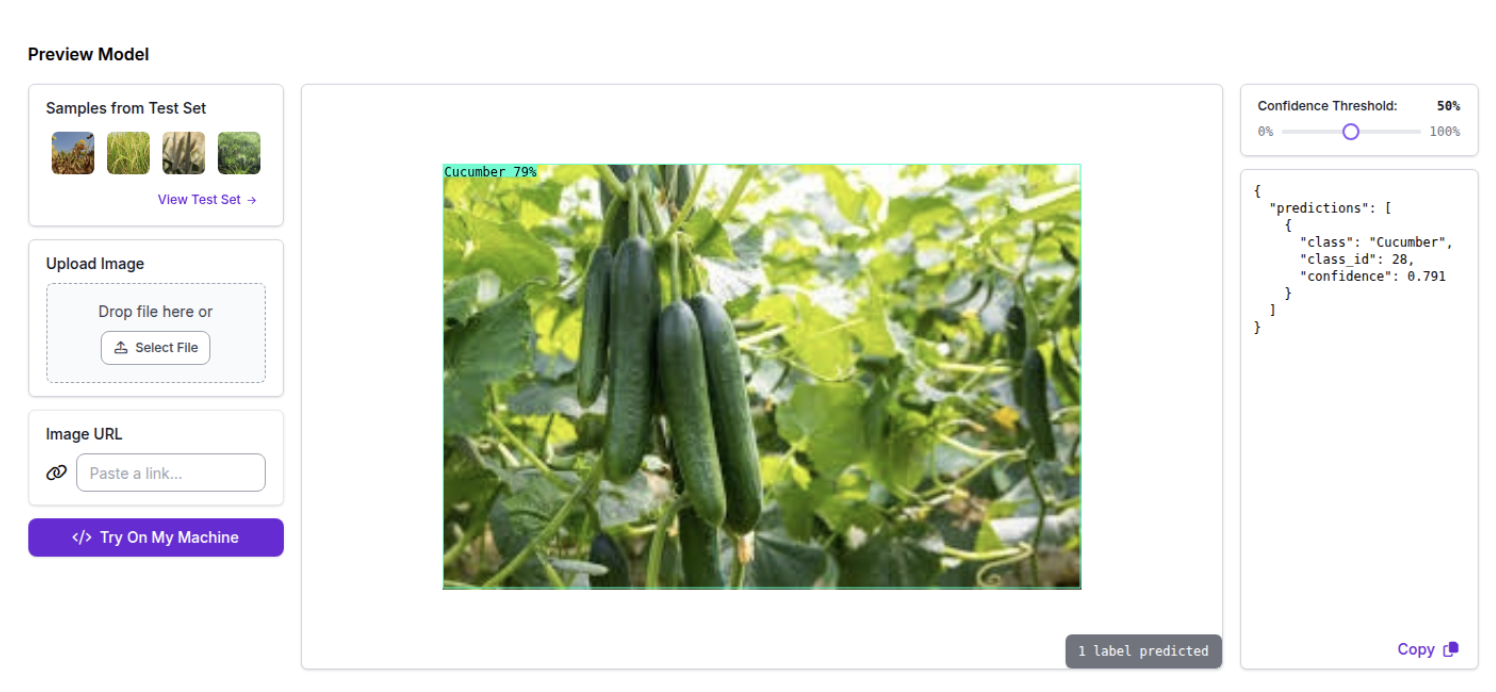
Task: Select the fourth test set sample thumbnail
Action: 239,153
